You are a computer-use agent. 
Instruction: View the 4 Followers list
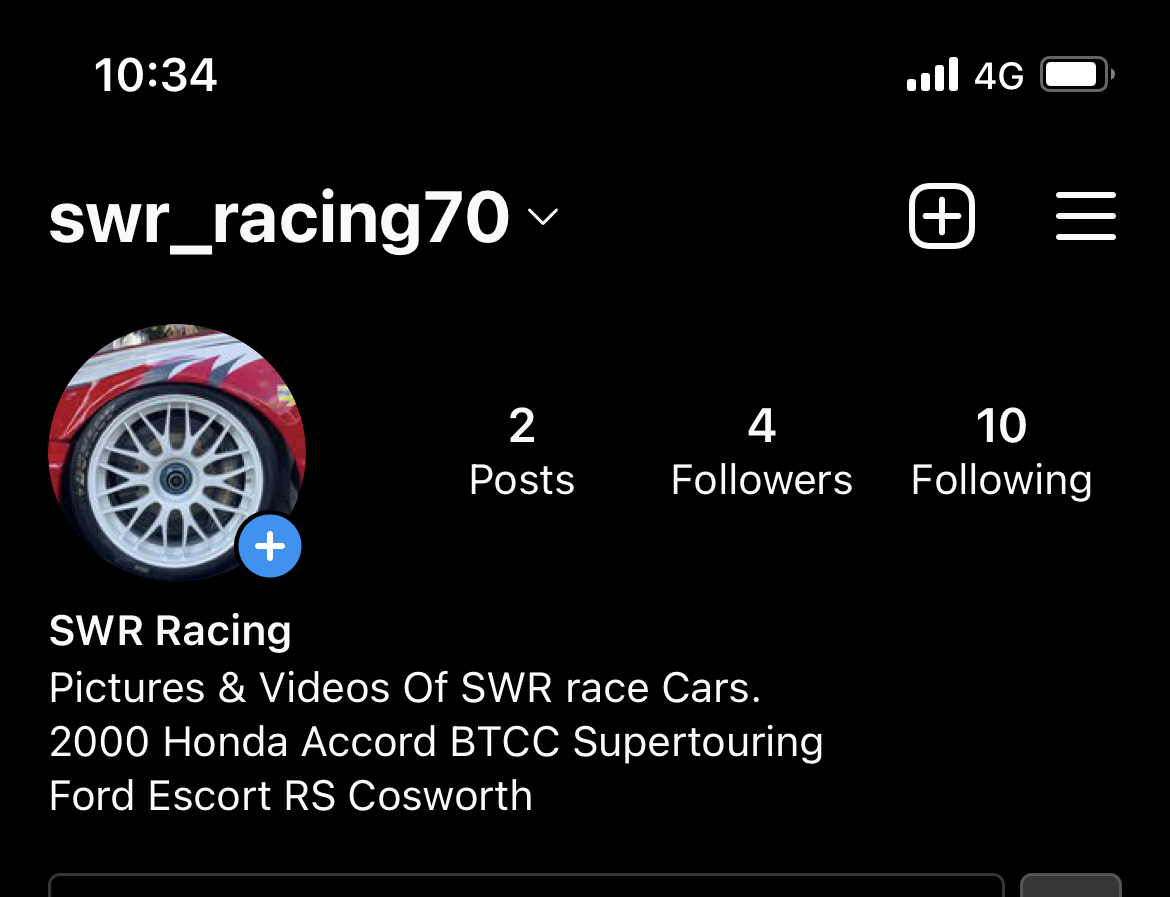click(761, 452)
